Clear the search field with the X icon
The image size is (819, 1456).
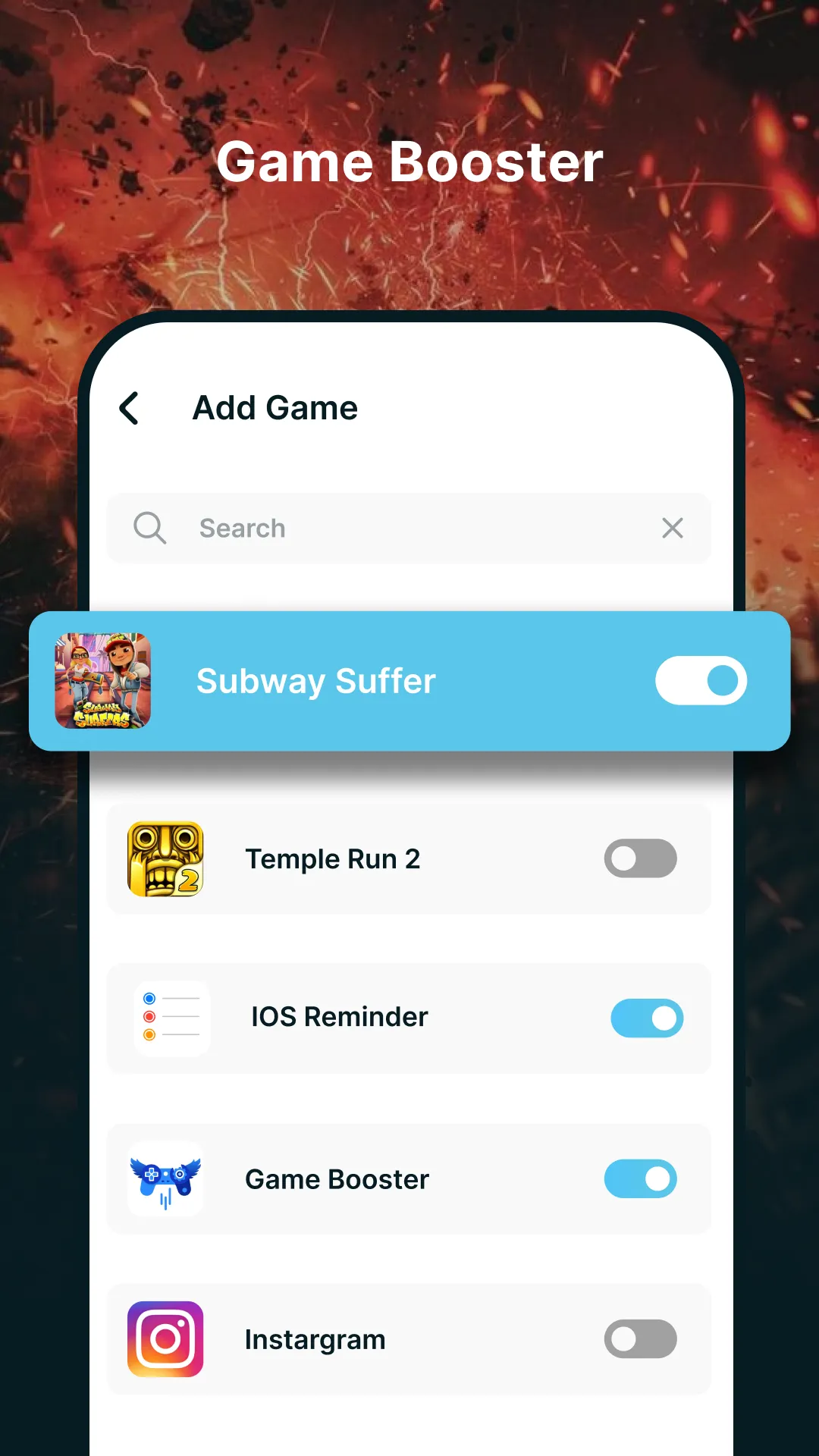672,528
